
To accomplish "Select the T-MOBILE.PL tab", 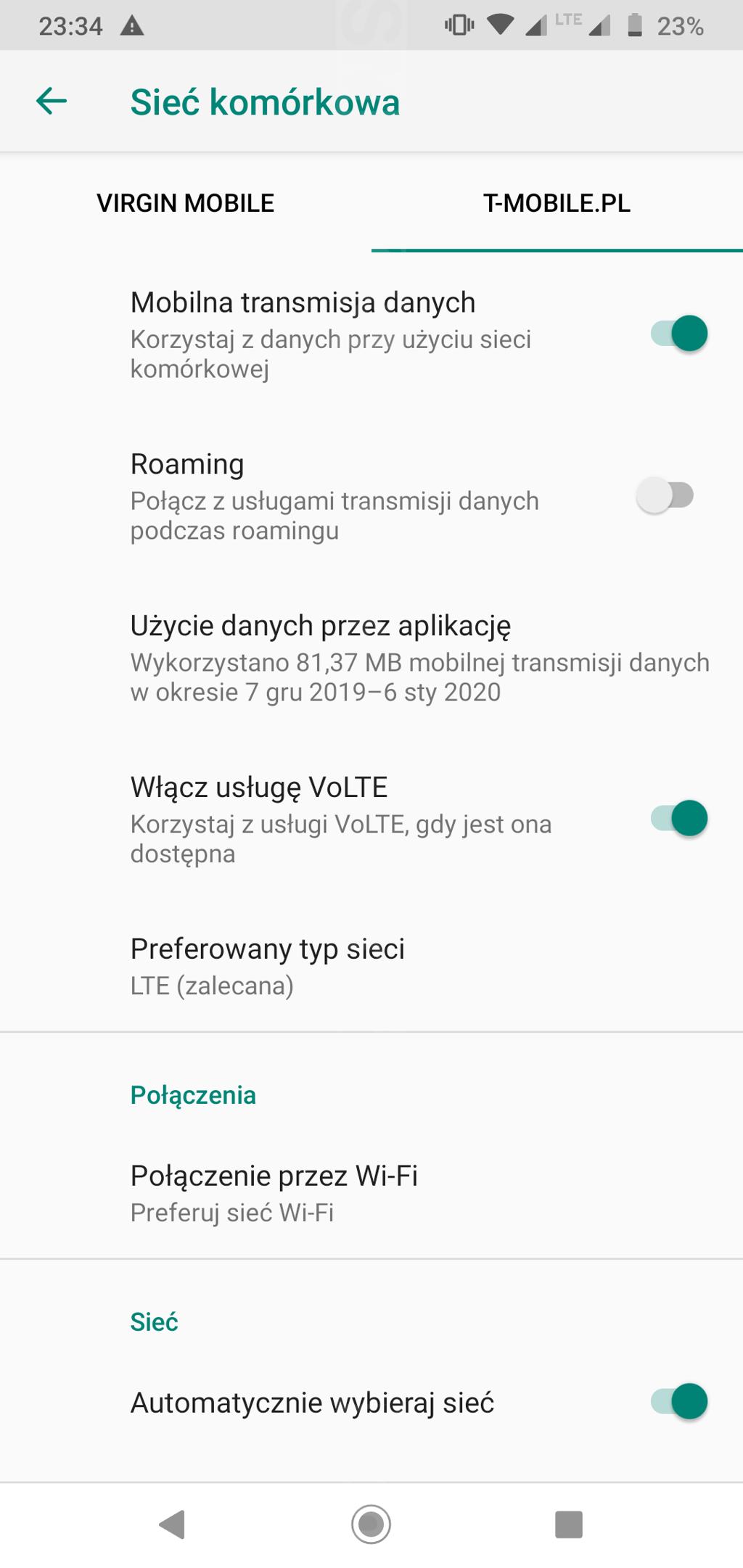I will click(x=557, y=203).
